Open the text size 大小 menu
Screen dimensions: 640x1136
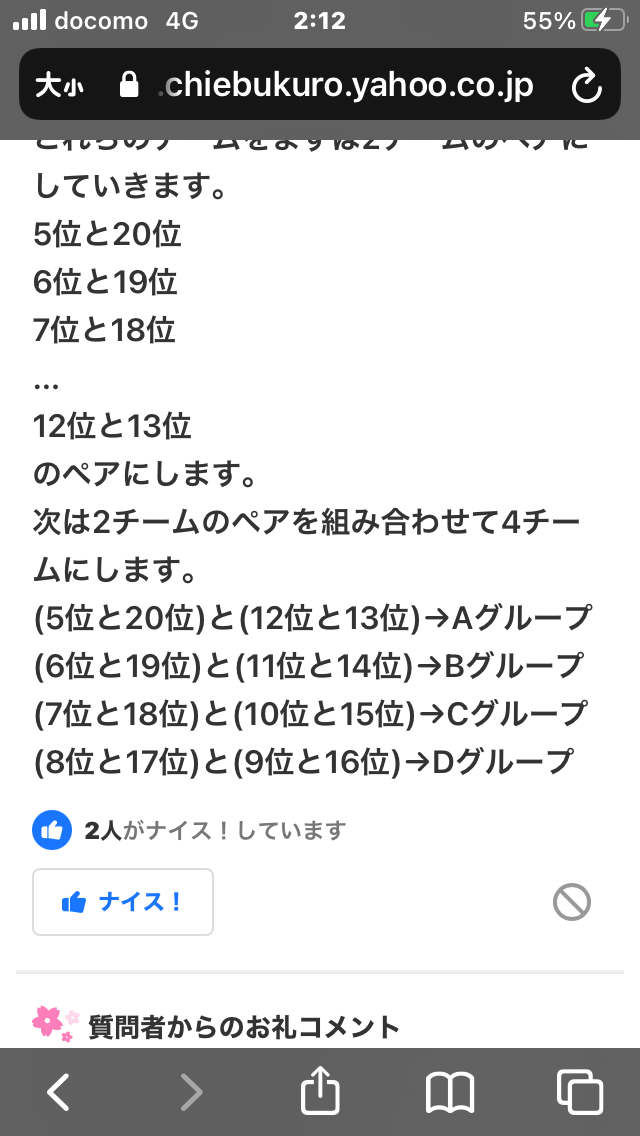(59, 86)
